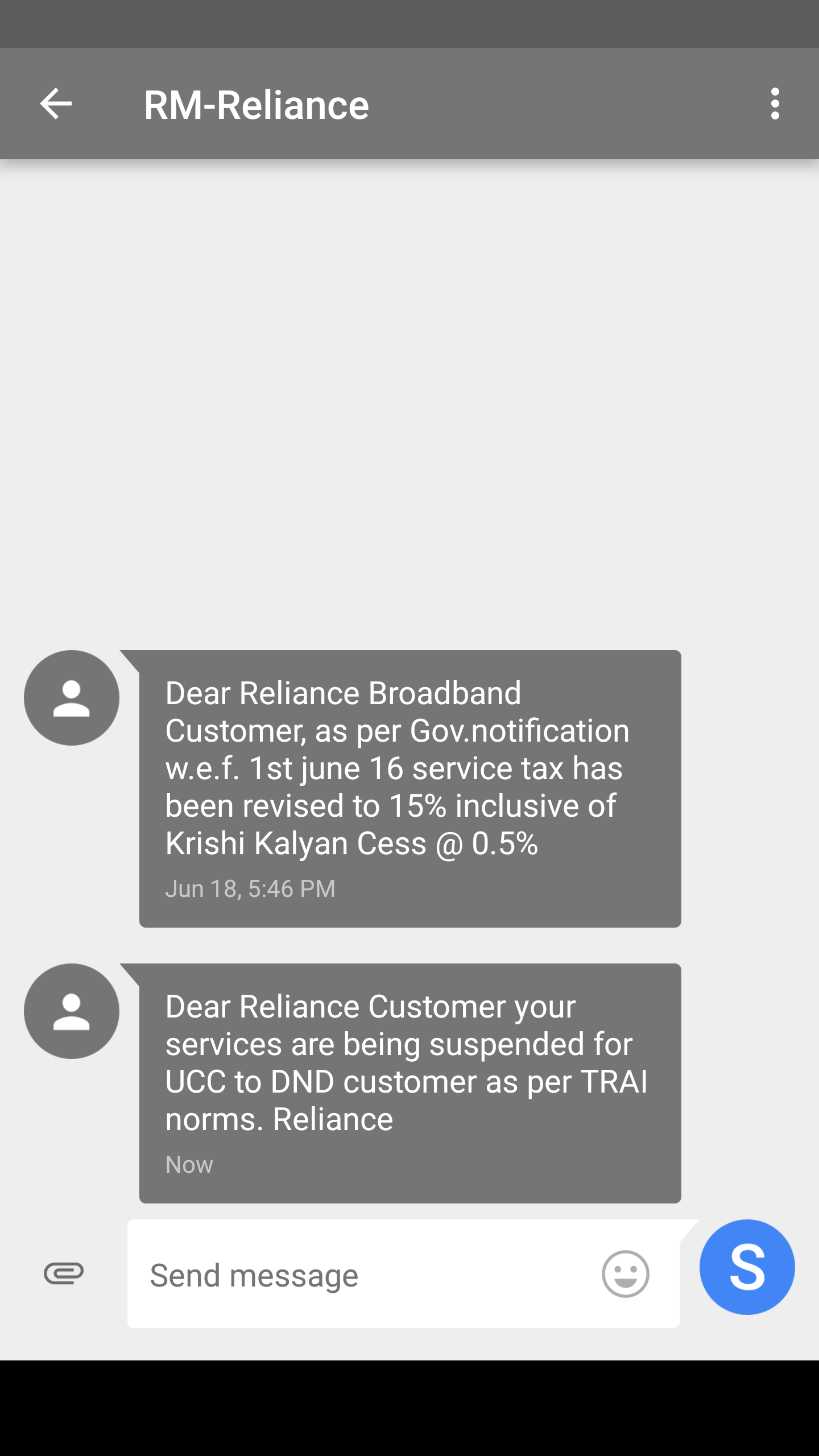Screen dimensions: 819x1456
Task: Open contact avatar beside service tax message
Action: tap(72, 698)
